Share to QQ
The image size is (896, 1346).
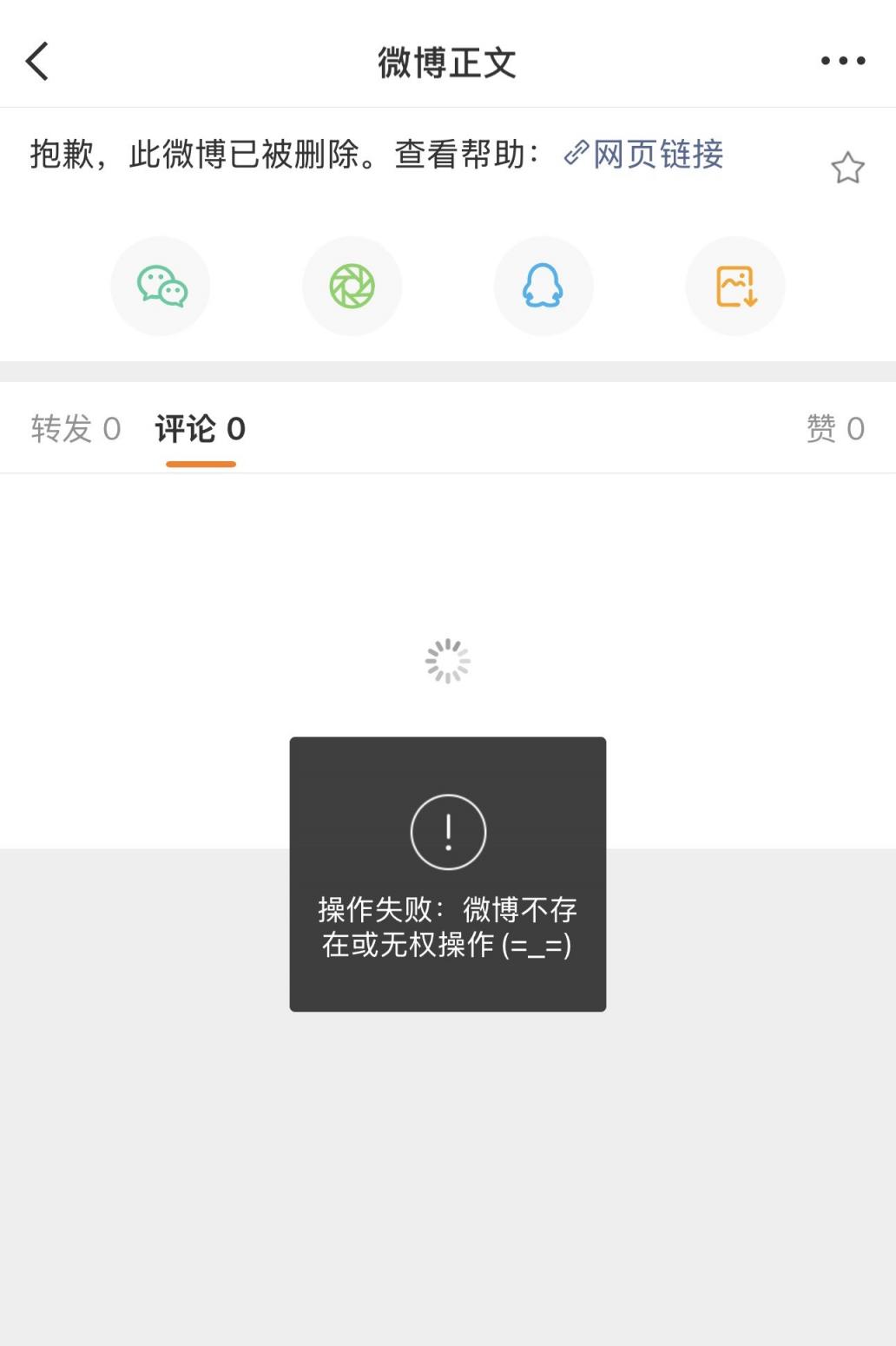coord(544,287)
